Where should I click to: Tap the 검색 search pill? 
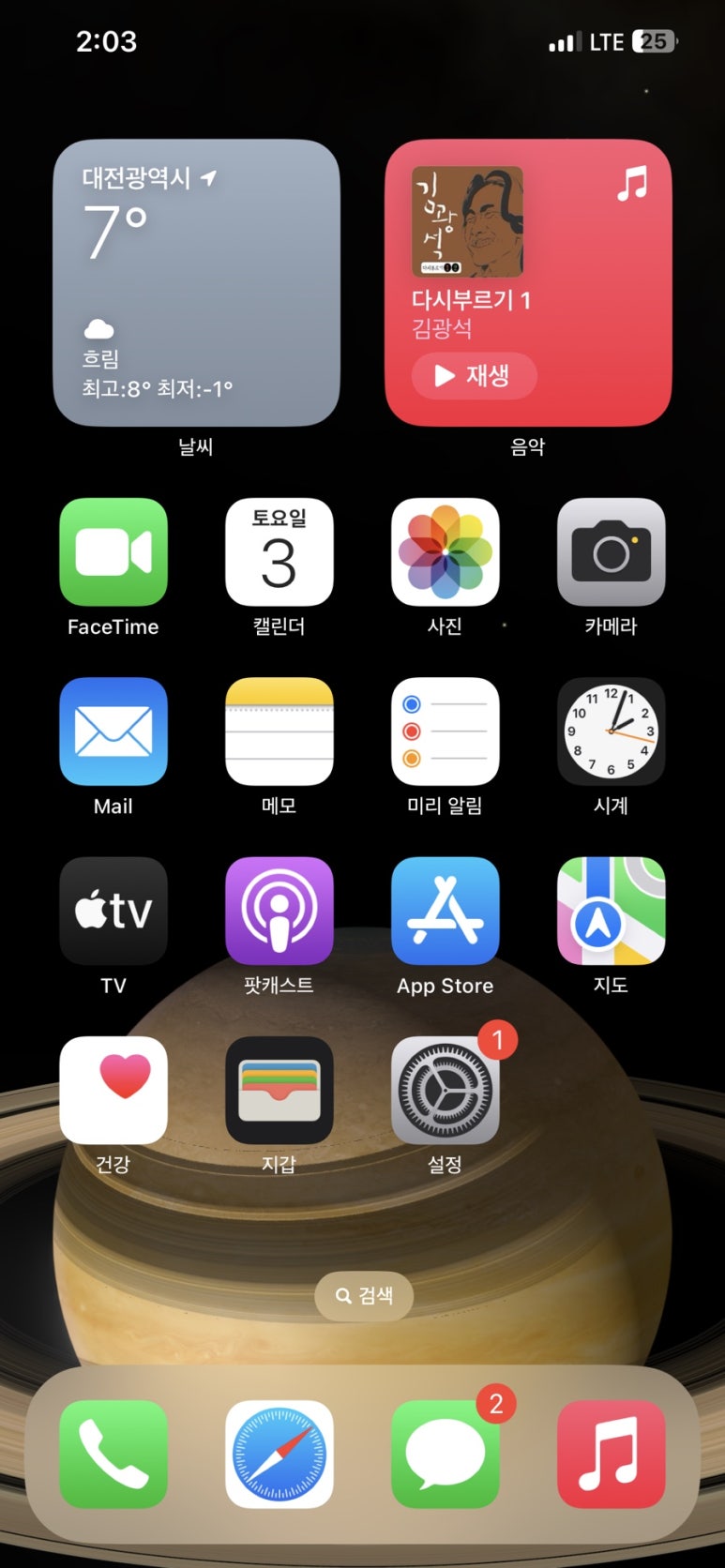tap(364, 1295)
